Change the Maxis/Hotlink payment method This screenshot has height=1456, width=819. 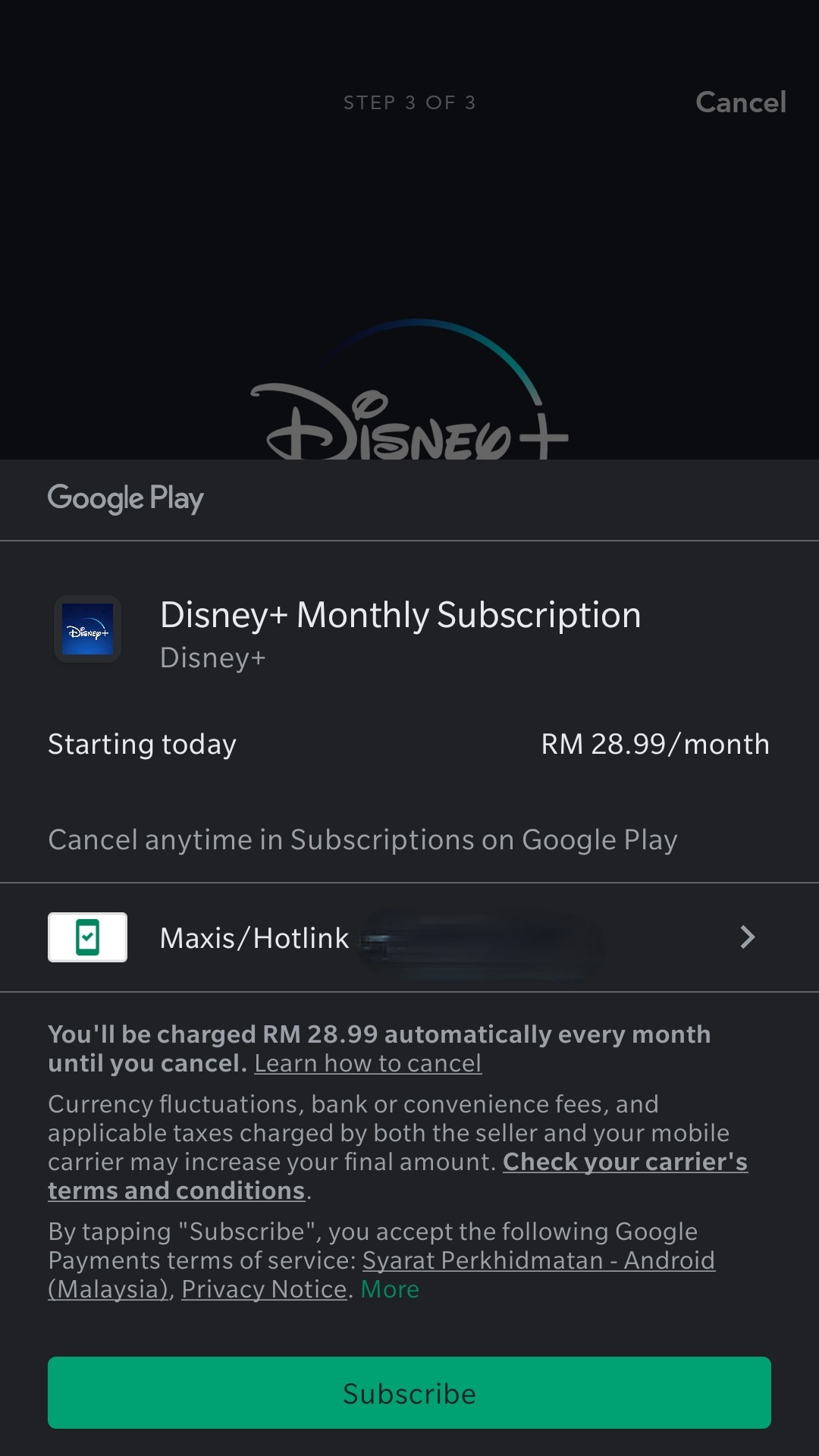(x=409, y=937)
